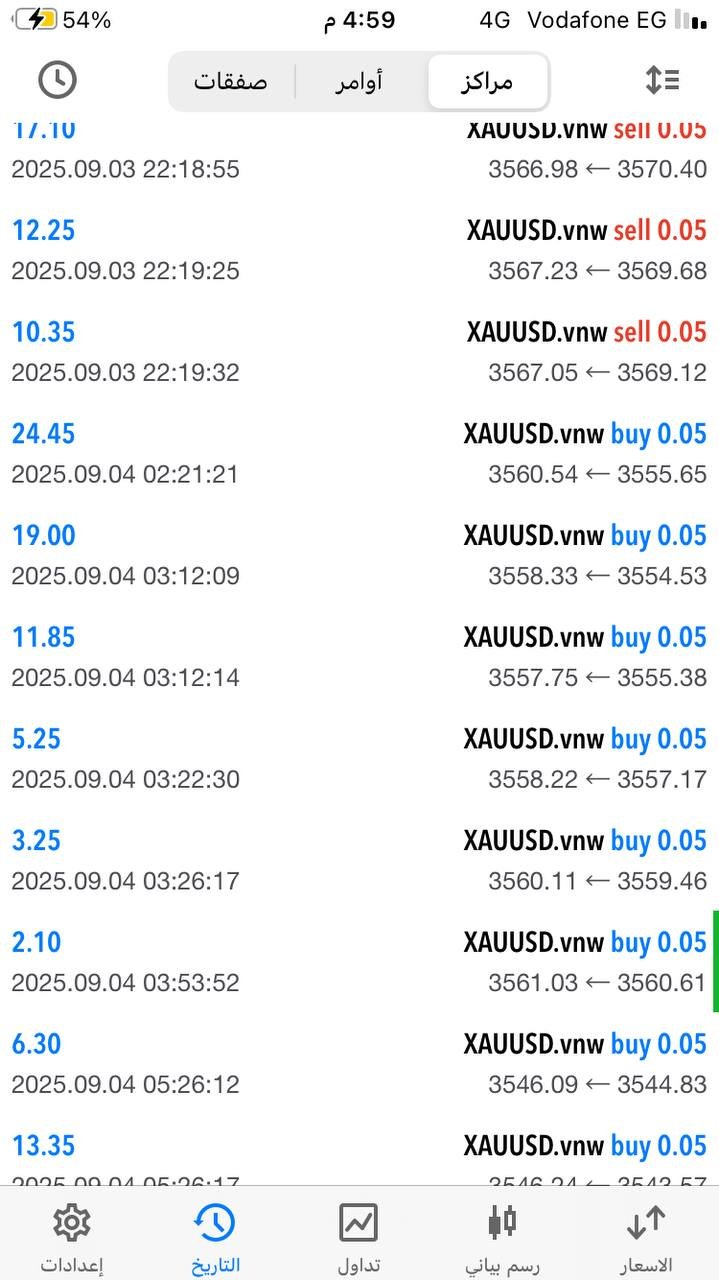Switch to the صفقات segment
Screen dimensions: 719x1280
click(x=231, y=81)
